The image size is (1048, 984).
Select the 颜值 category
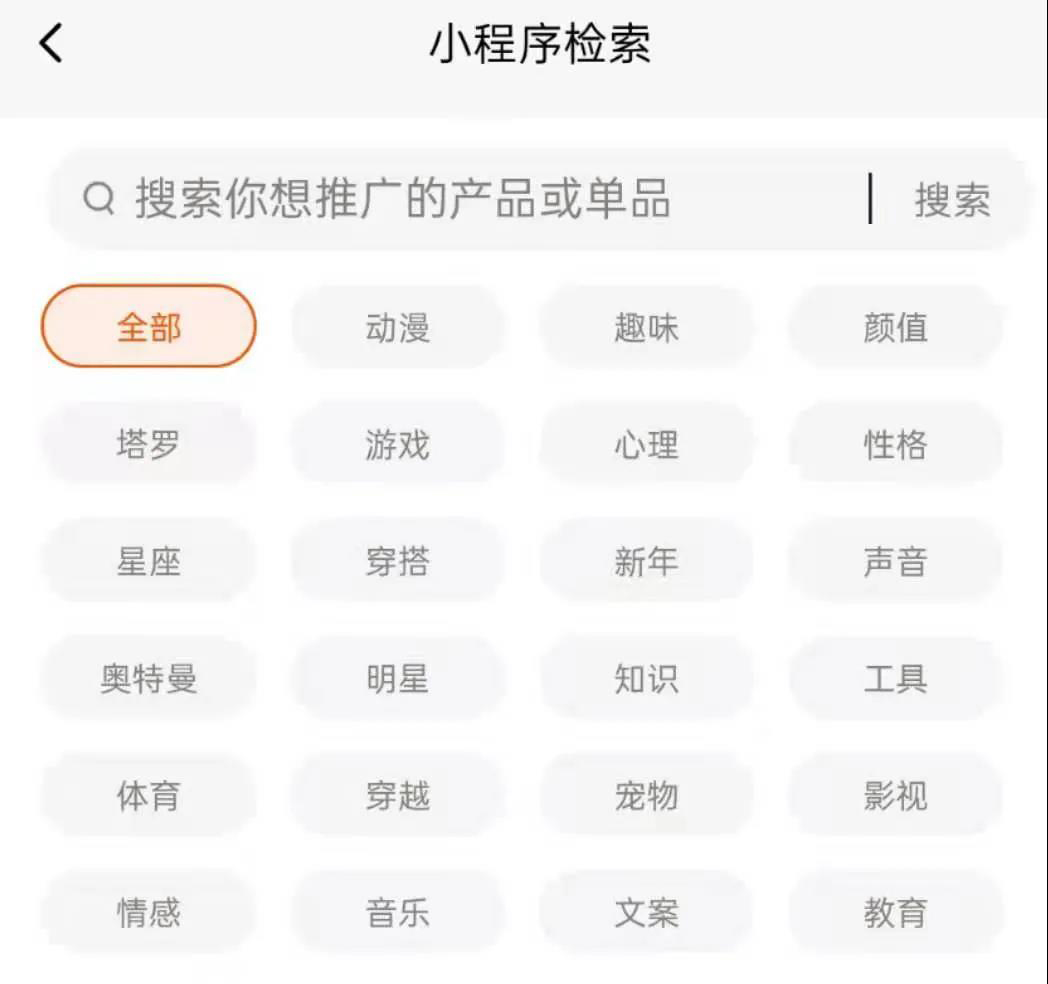(895, 327)
